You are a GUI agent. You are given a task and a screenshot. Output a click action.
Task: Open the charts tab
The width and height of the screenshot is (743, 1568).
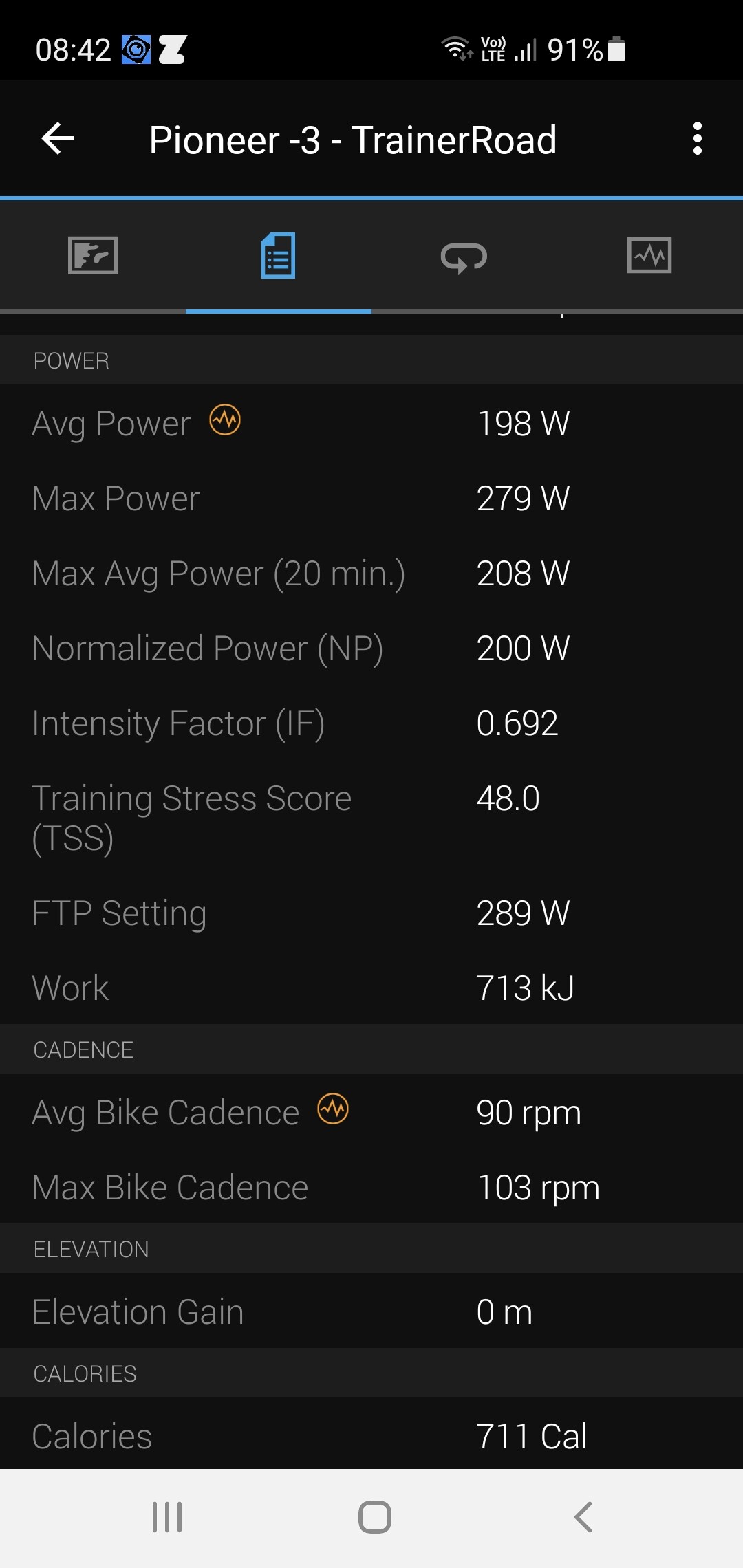click(649, 256)
